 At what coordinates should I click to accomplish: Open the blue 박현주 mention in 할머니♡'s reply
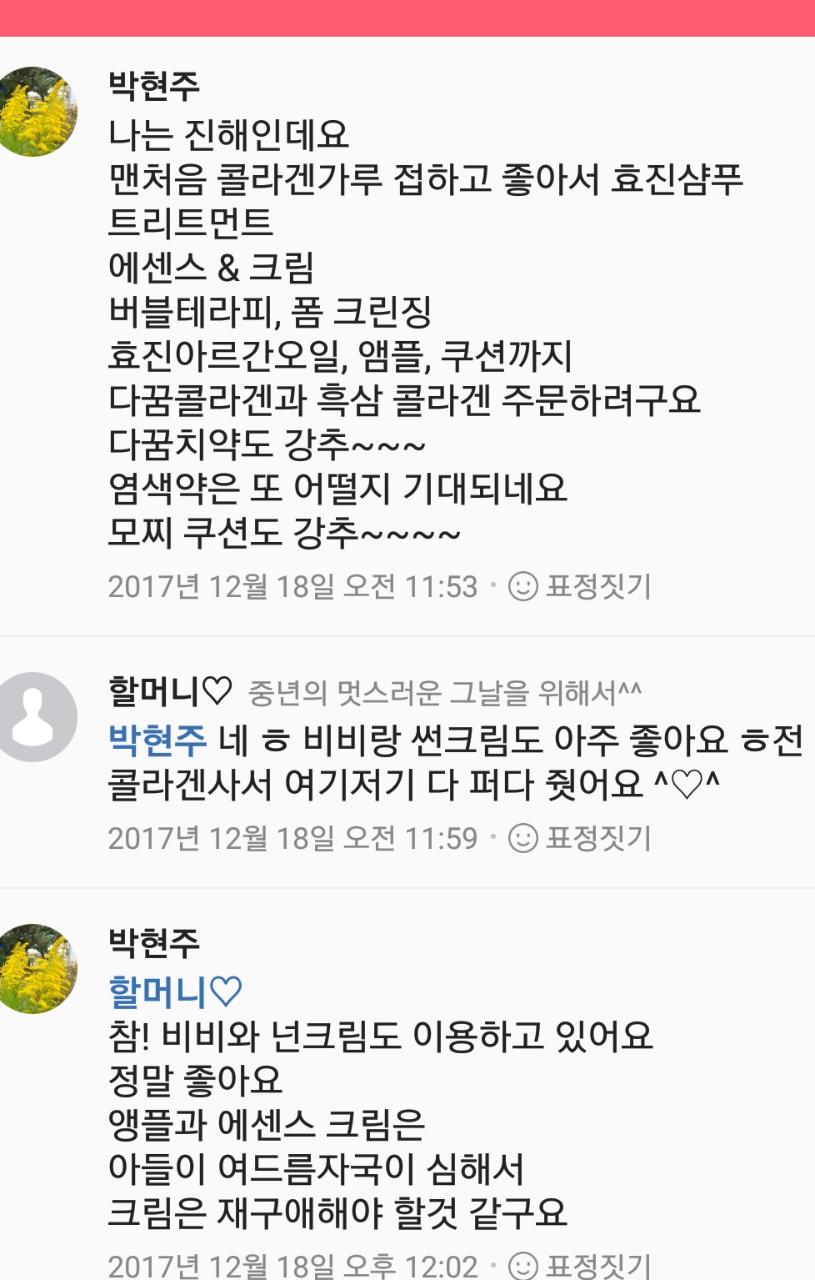click(x=156, y=741)
